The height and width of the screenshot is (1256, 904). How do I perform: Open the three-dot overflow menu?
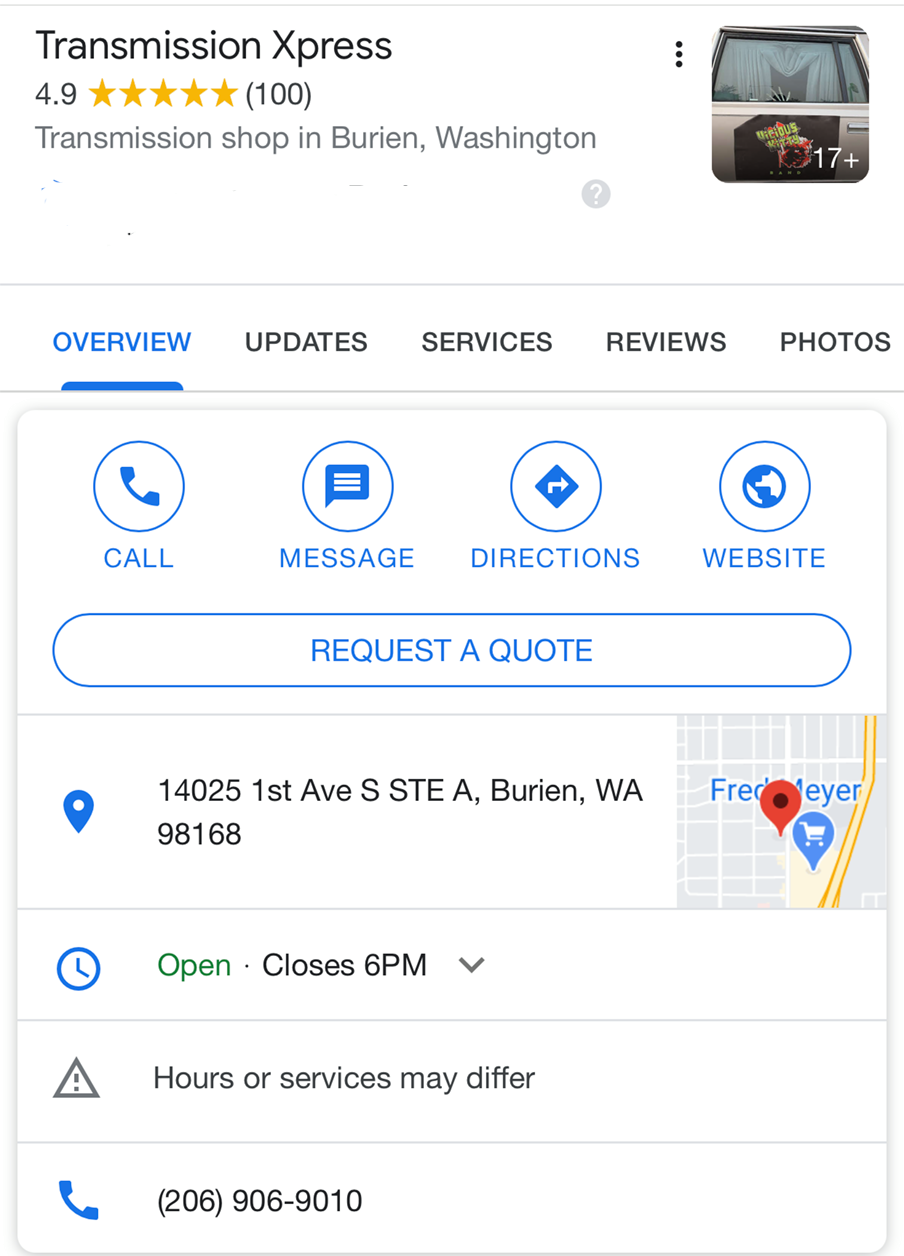pos(679,54)
